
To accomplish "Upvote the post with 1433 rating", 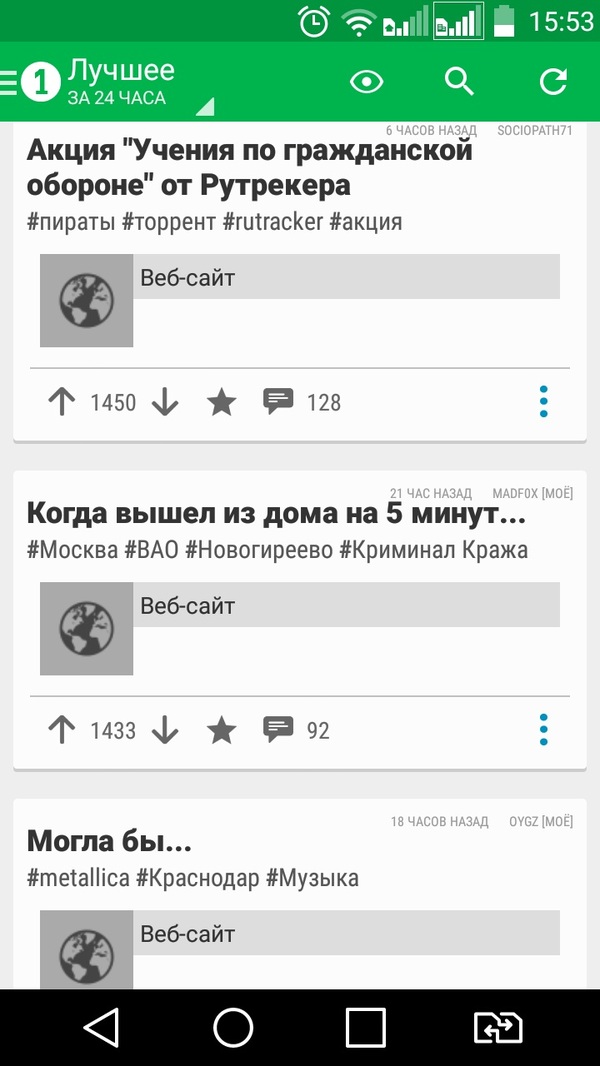I will [x=62, y=730].
